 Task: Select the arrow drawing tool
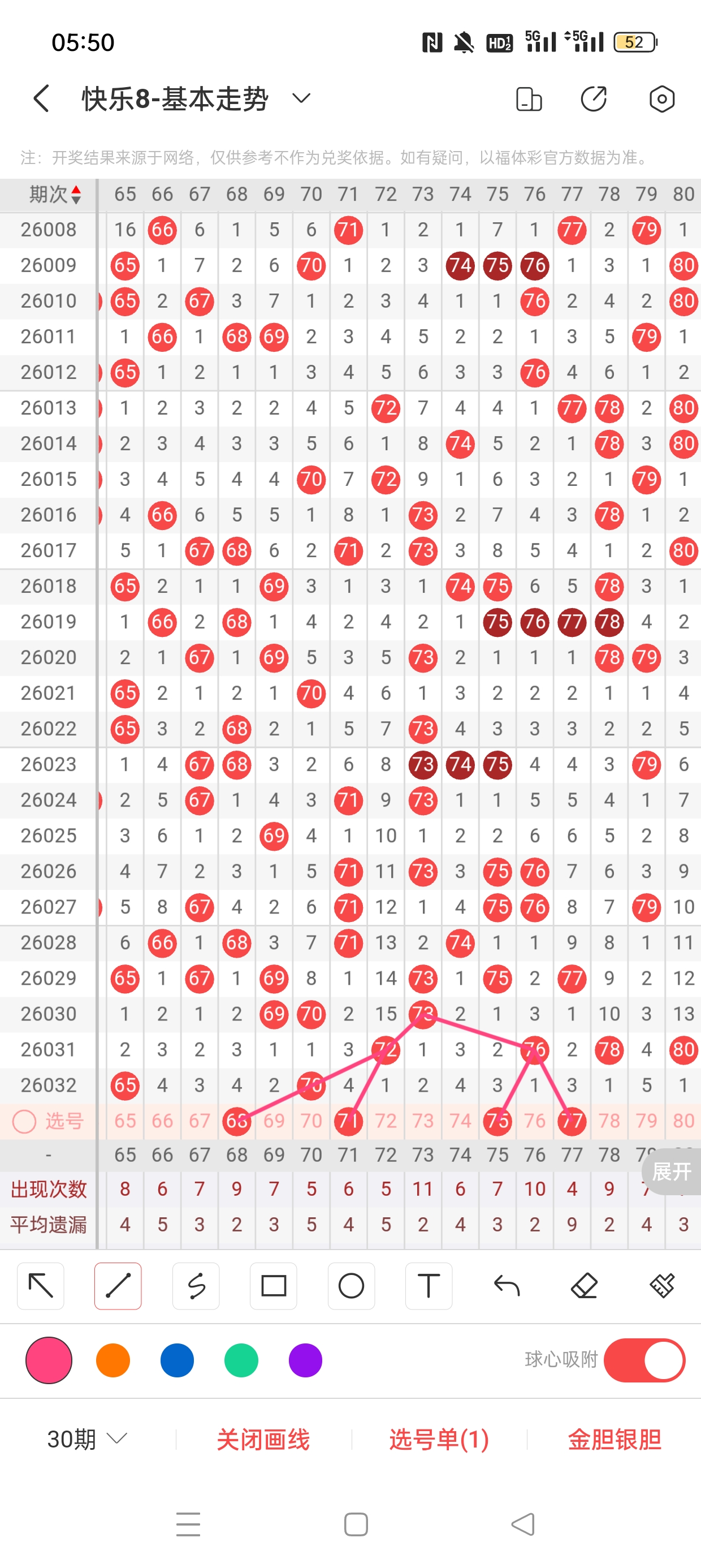pyautogui.click(x=41, y=1286)
